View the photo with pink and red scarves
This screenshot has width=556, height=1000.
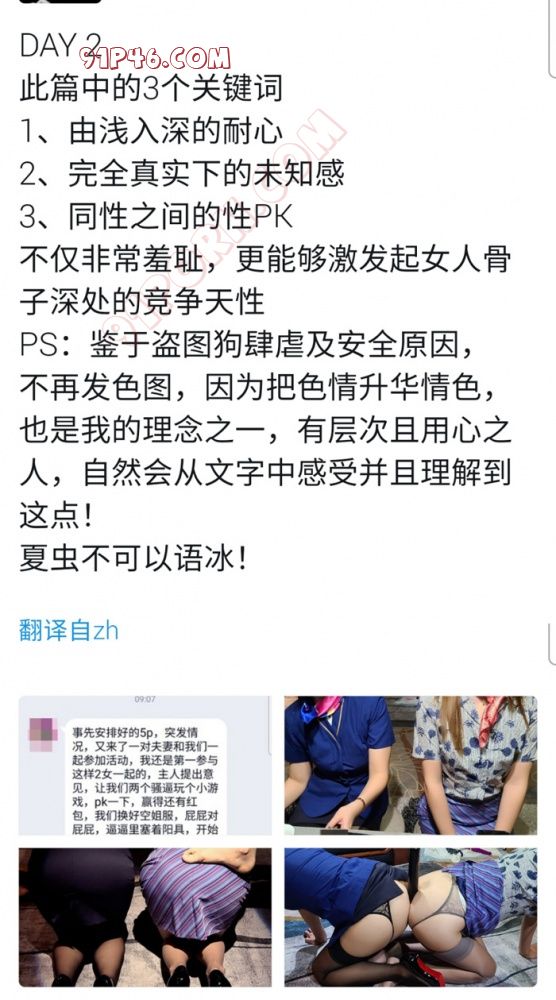coord(410,765)
